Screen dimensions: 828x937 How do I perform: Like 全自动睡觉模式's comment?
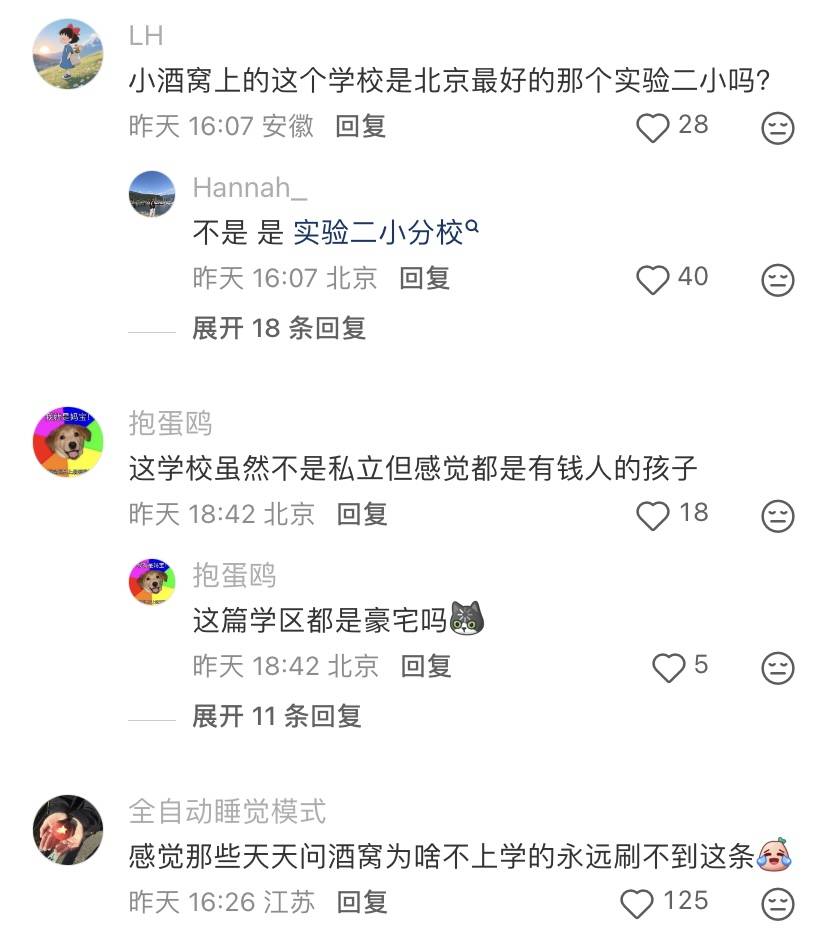(x=637, y=903)
